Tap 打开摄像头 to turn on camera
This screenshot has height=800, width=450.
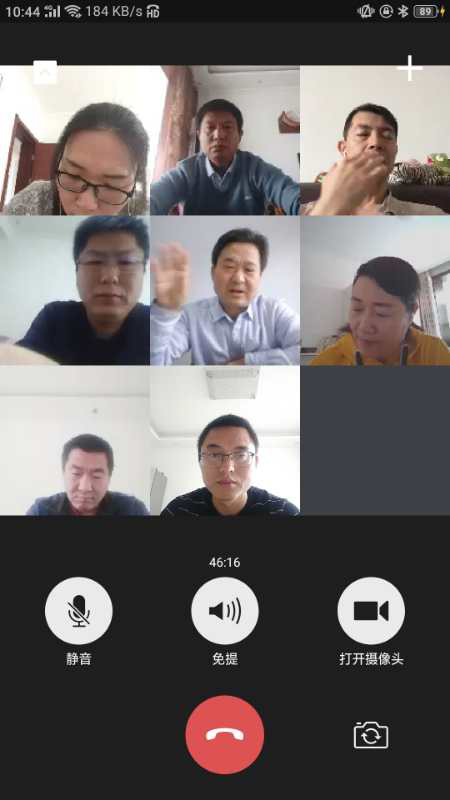(x=371, y=611)
